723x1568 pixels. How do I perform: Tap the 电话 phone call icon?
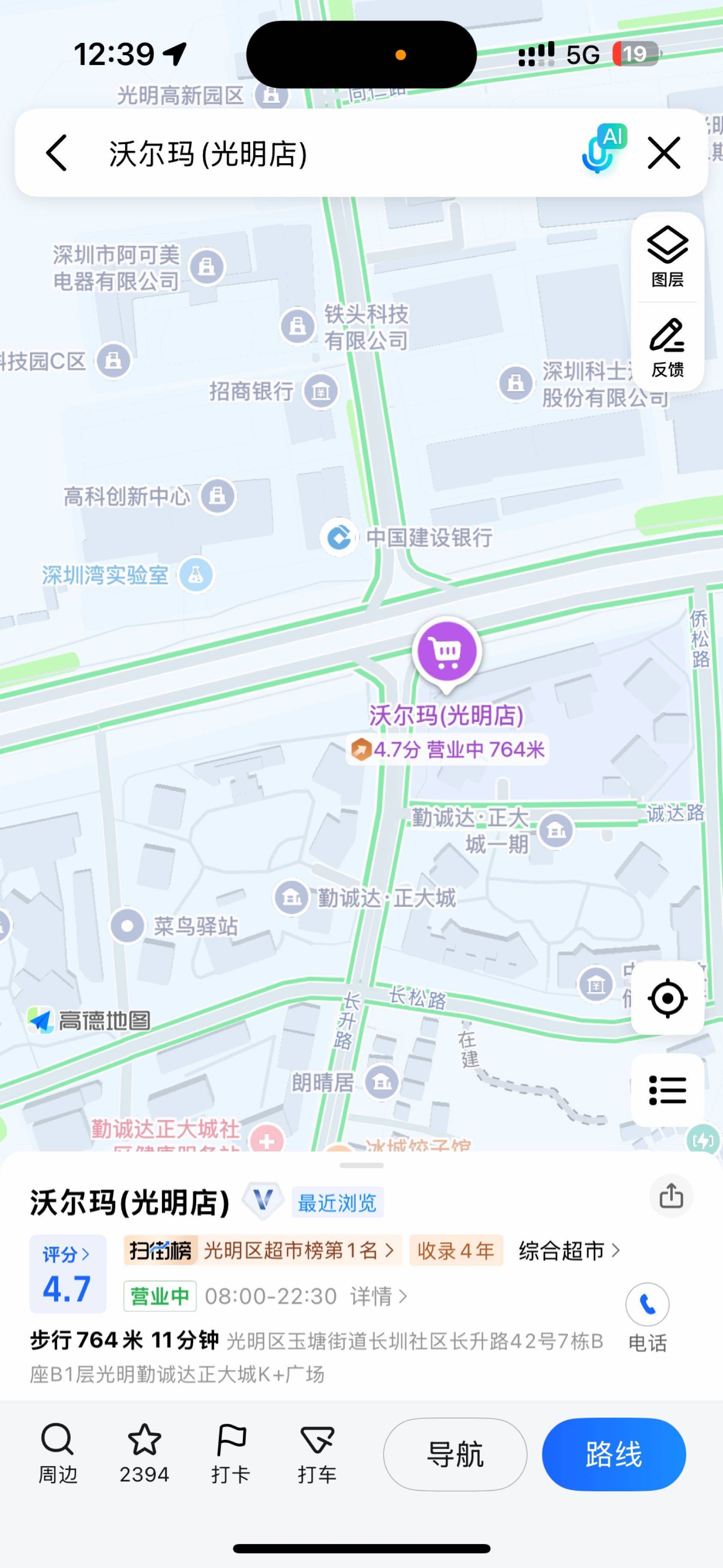pos(648,1305)
